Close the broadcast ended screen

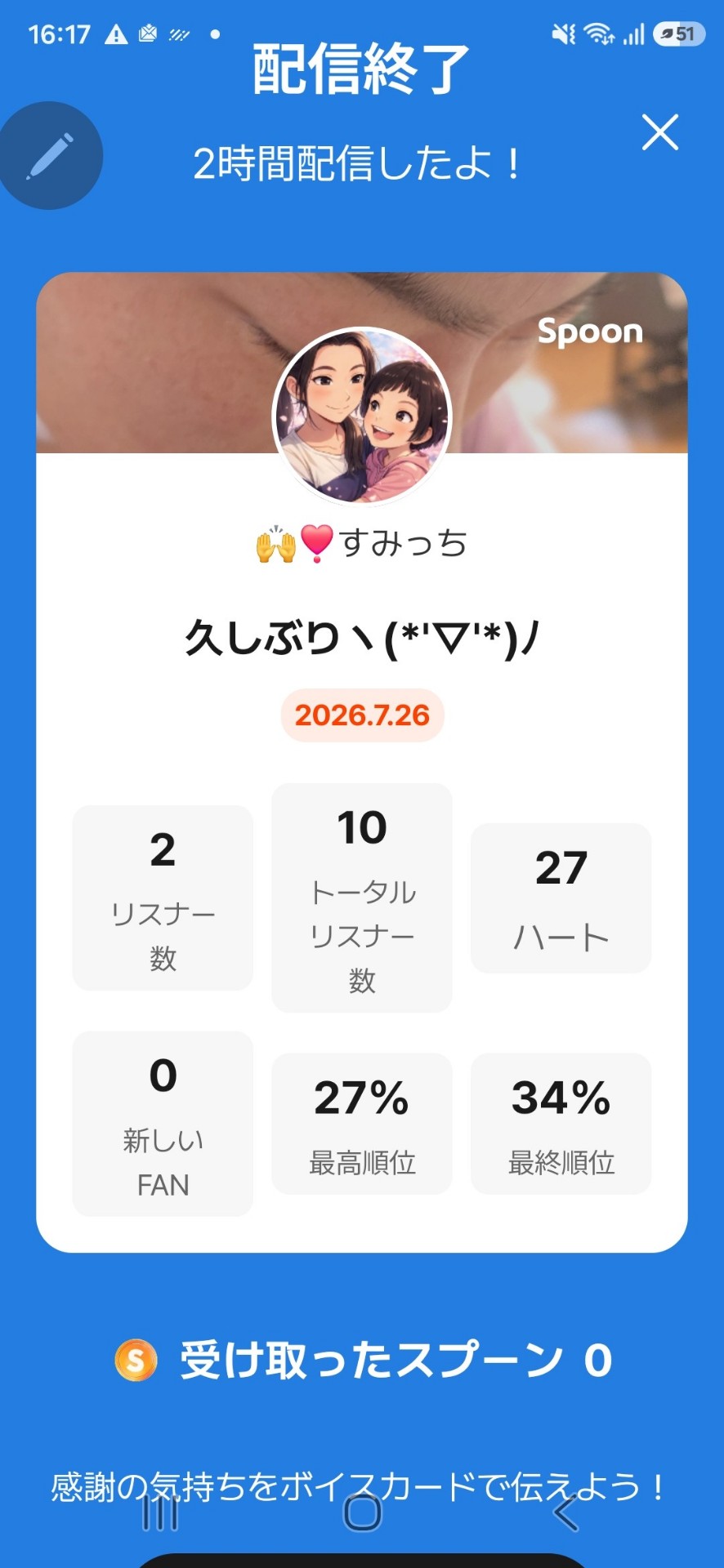(x=660, y=132)
